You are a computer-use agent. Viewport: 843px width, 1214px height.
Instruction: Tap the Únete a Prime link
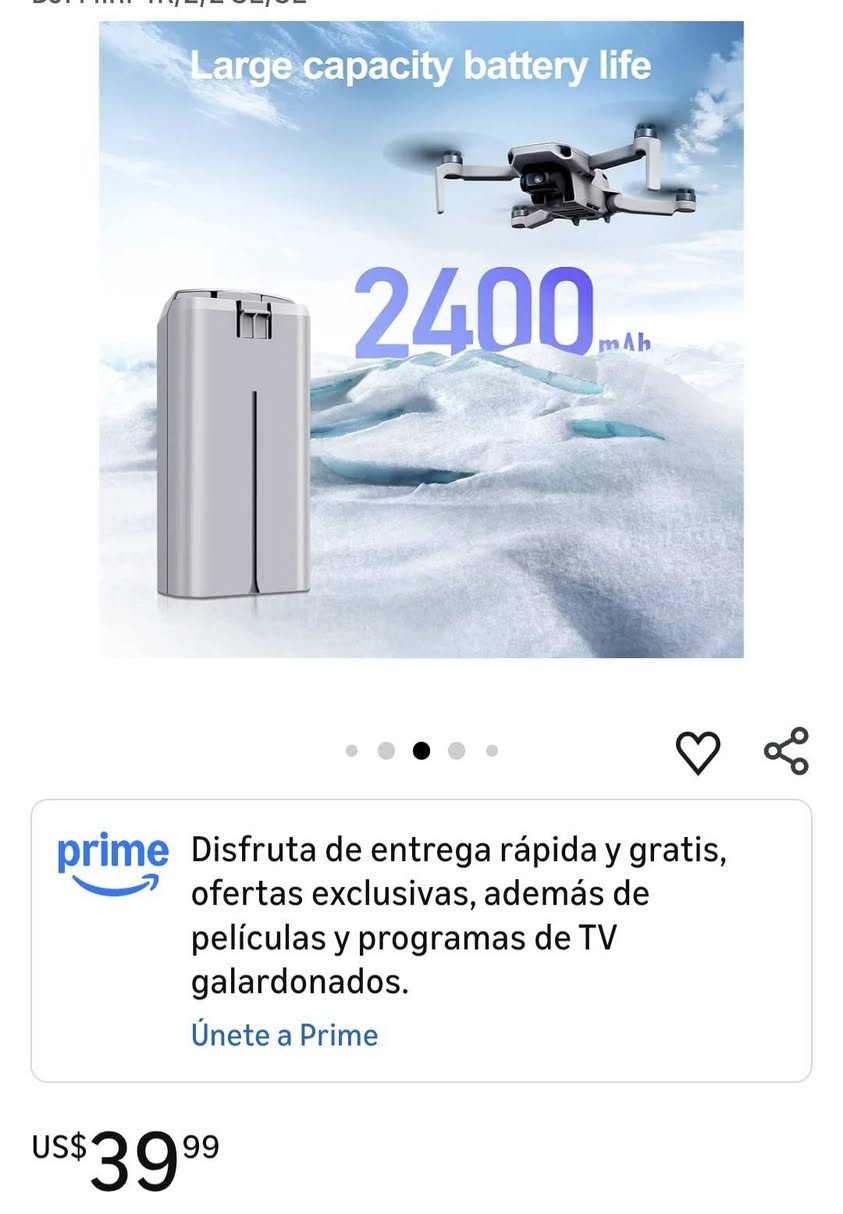point(284,1034)
